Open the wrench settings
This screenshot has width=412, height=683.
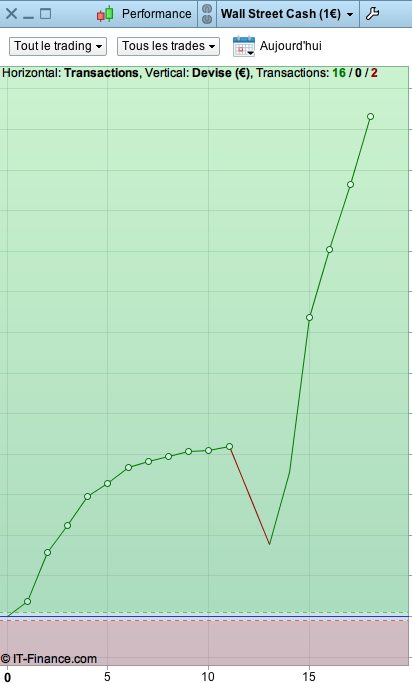[372, 14]
